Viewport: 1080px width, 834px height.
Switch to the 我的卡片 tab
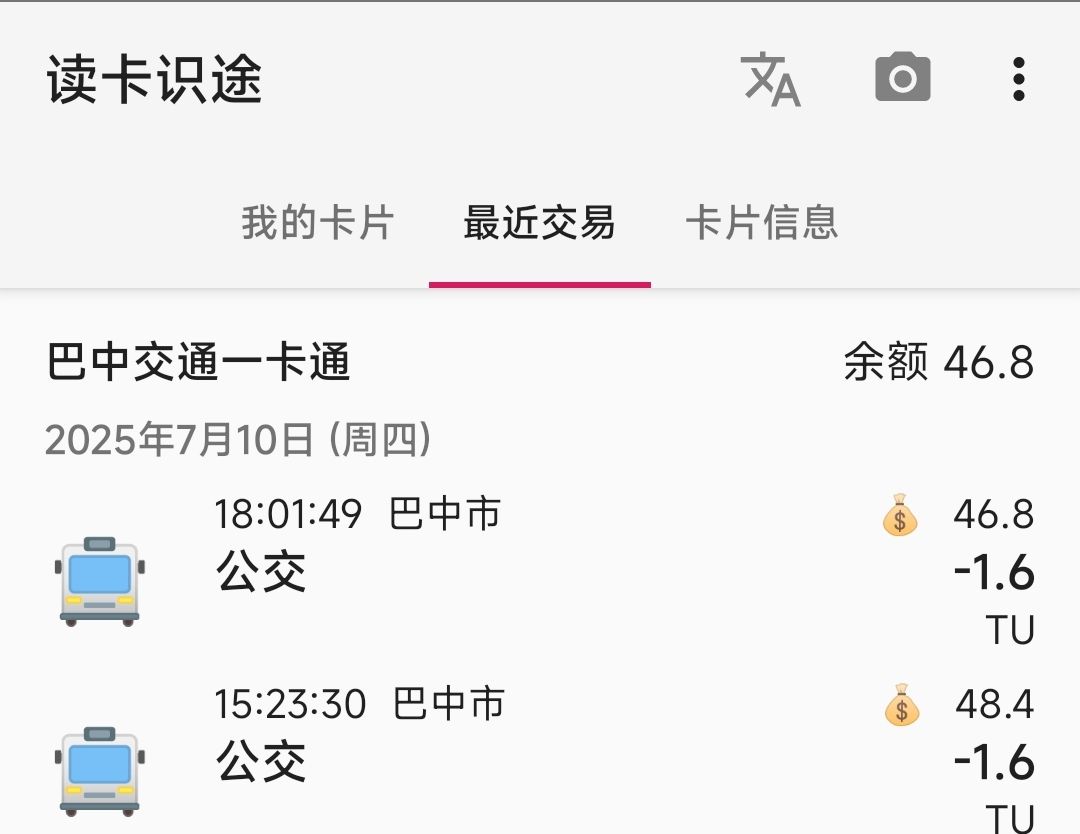pyautogui.click(x=318, y=222)
